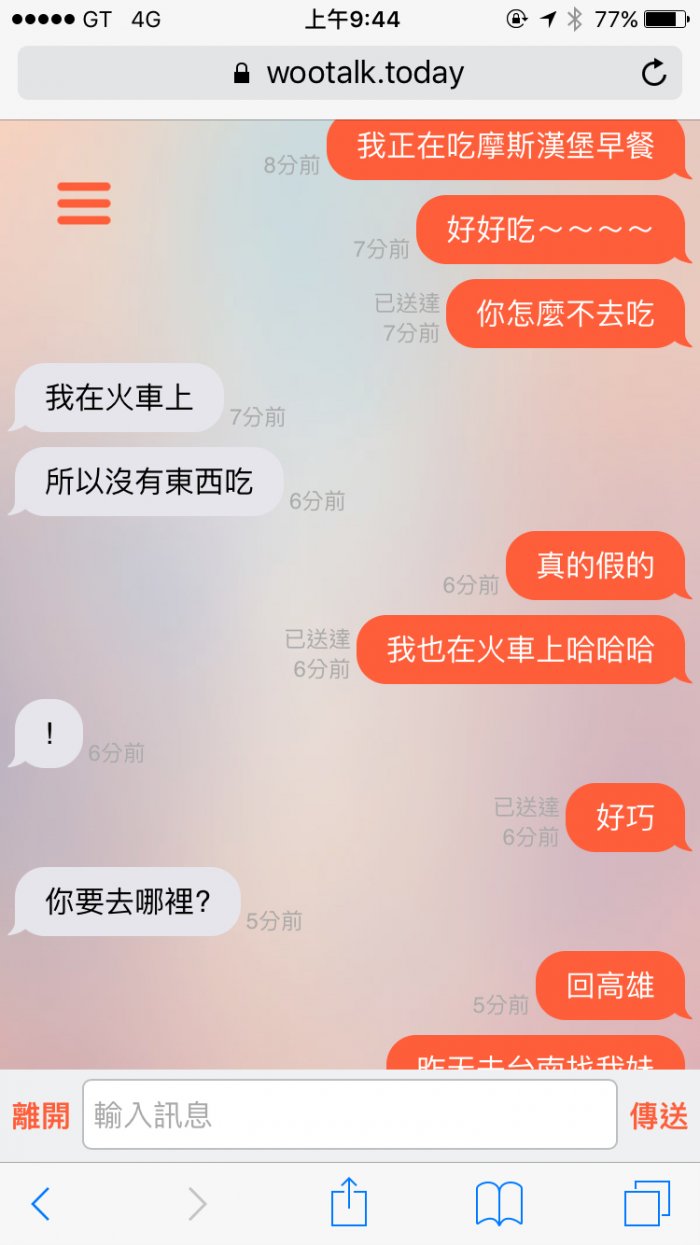Reload the wootalk.today page
700x1245 pixels.
coord(653,73)
